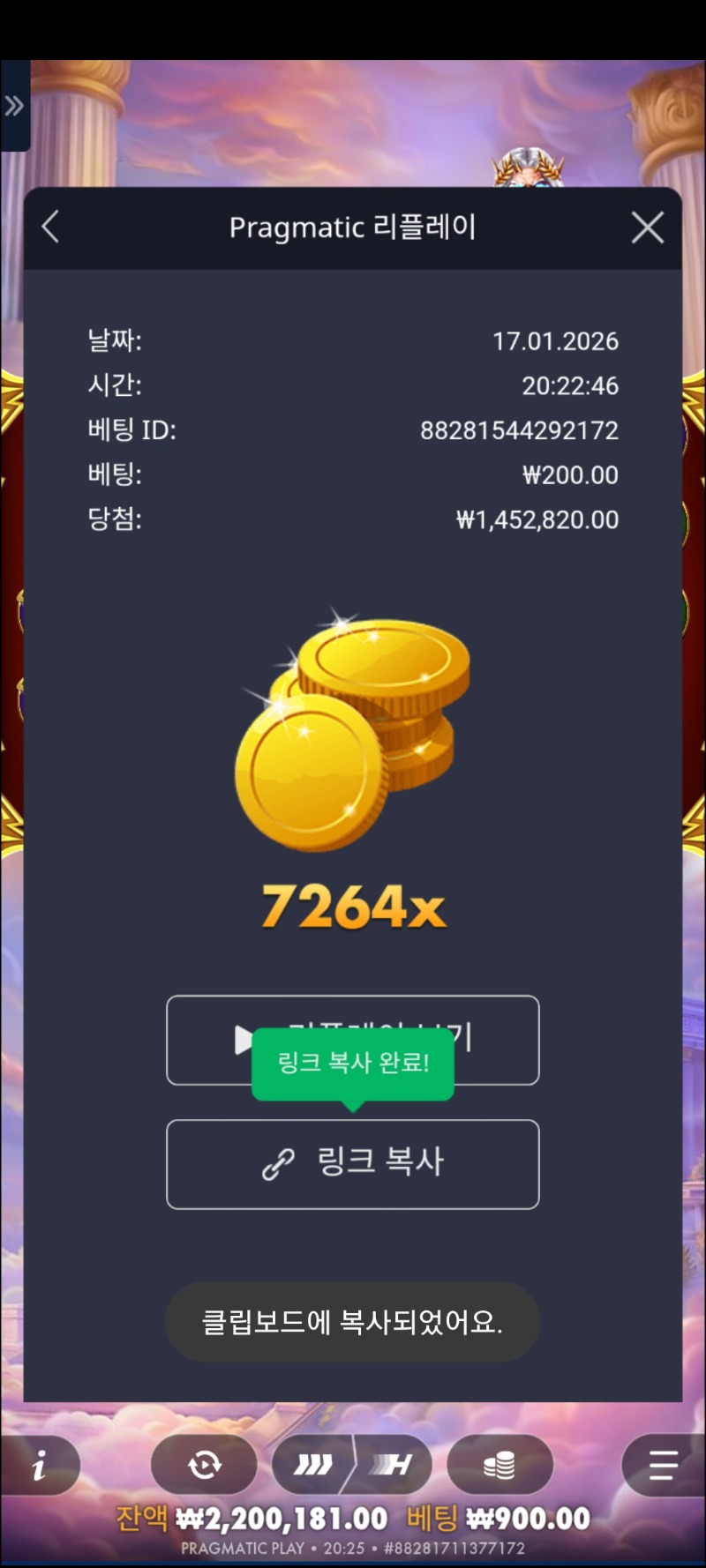Open the game info button
This screenshot has height=1568, width=706.
(x=40, y=1466)
